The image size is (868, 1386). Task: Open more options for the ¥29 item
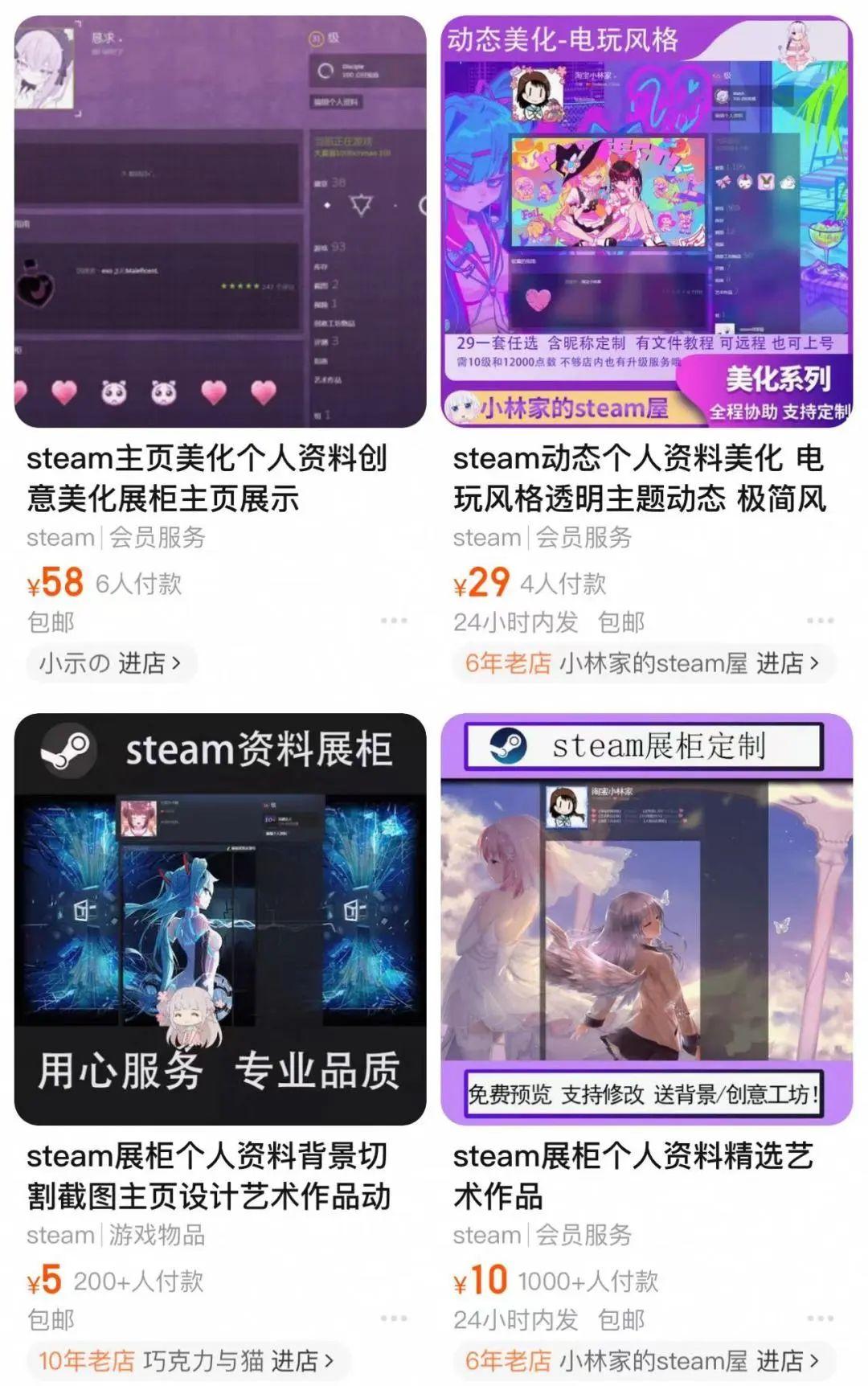coord(820,621)
